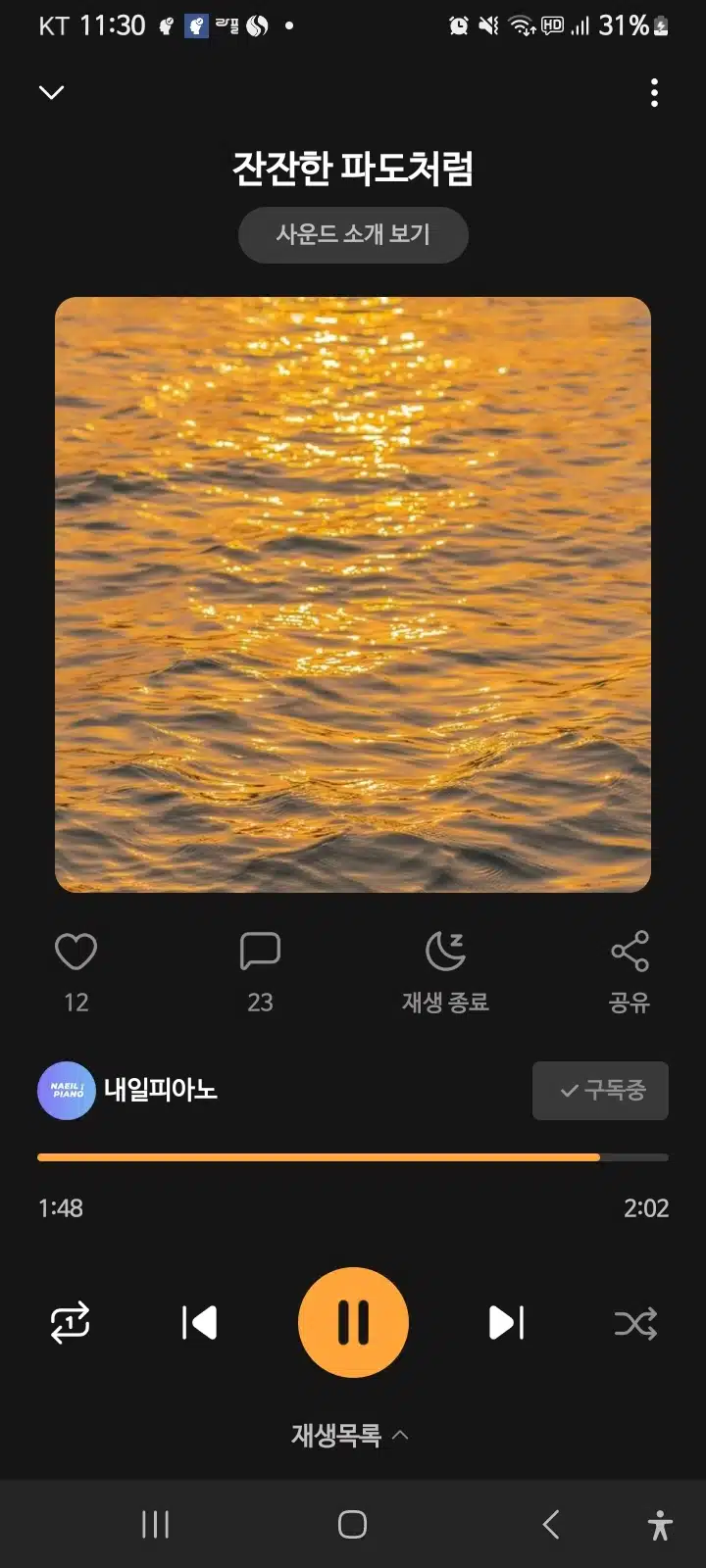The image size is (706, 1568).
Task: Share the track via 공유
Action: (630, 970)
